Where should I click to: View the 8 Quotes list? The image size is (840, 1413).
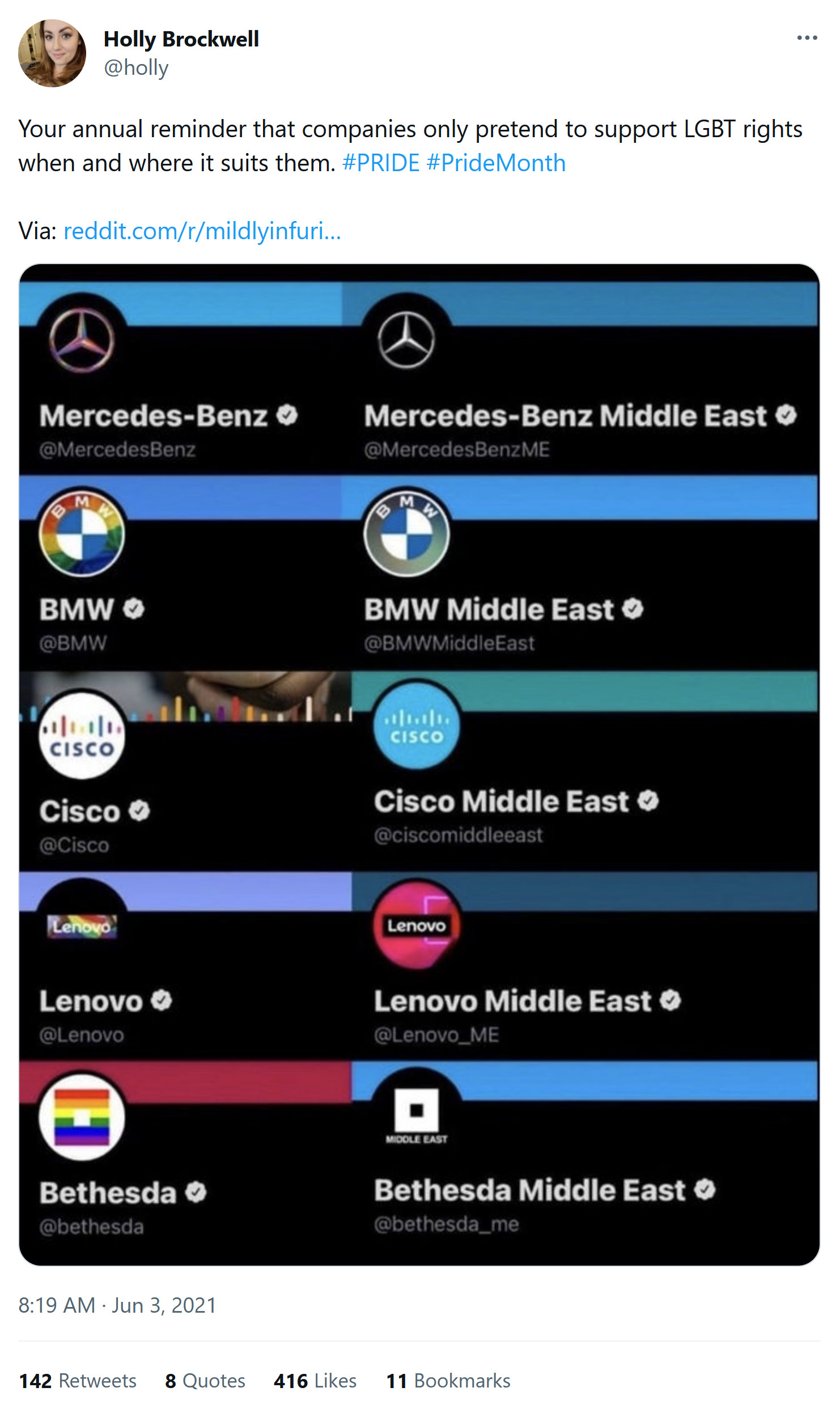(x=205, y=1381)
